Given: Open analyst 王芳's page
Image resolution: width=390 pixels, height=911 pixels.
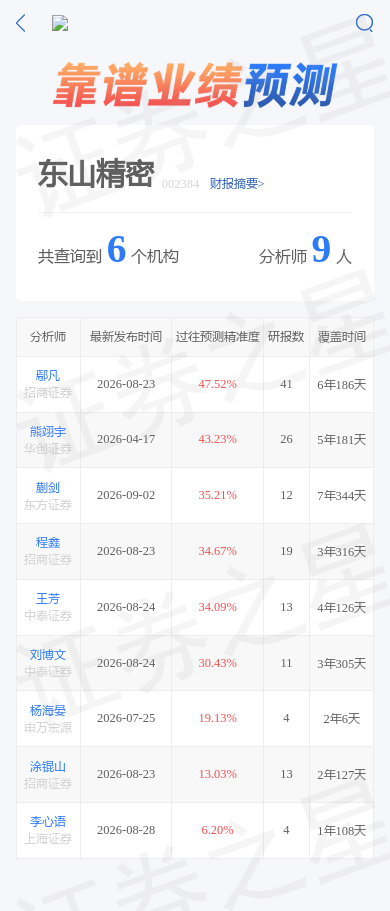Looking at the screenshot, I should [48, 599].
